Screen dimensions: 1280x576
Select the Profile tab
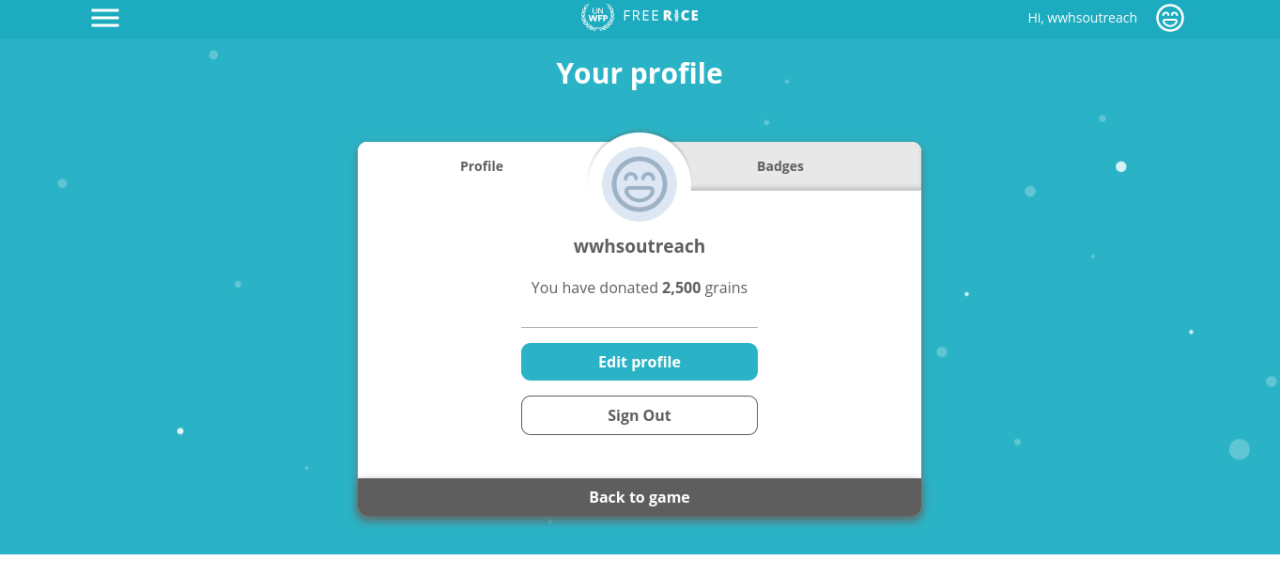click(481, 166)
